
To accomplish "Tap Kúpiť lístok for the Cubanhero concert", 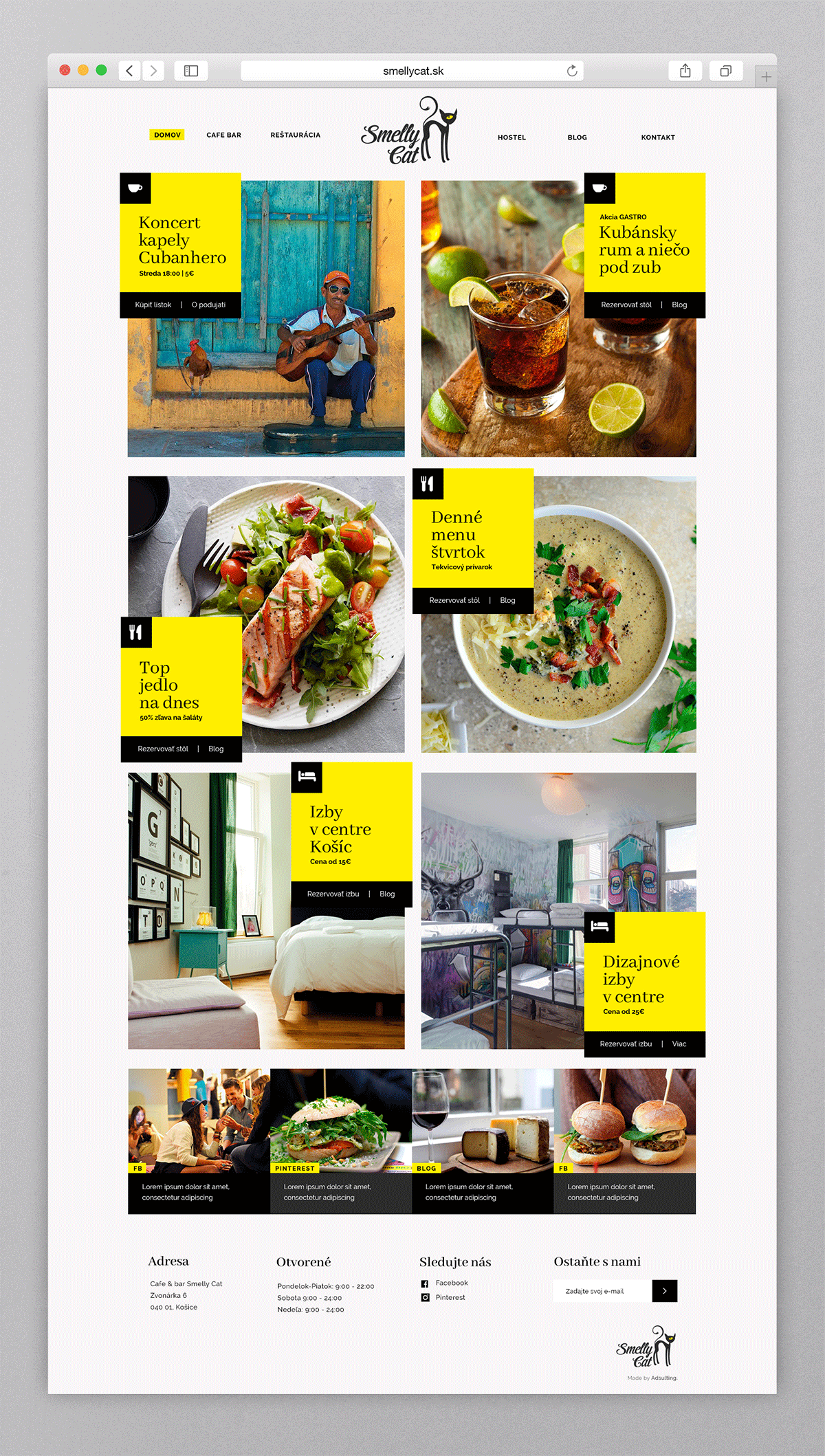I will pos(153,305).
